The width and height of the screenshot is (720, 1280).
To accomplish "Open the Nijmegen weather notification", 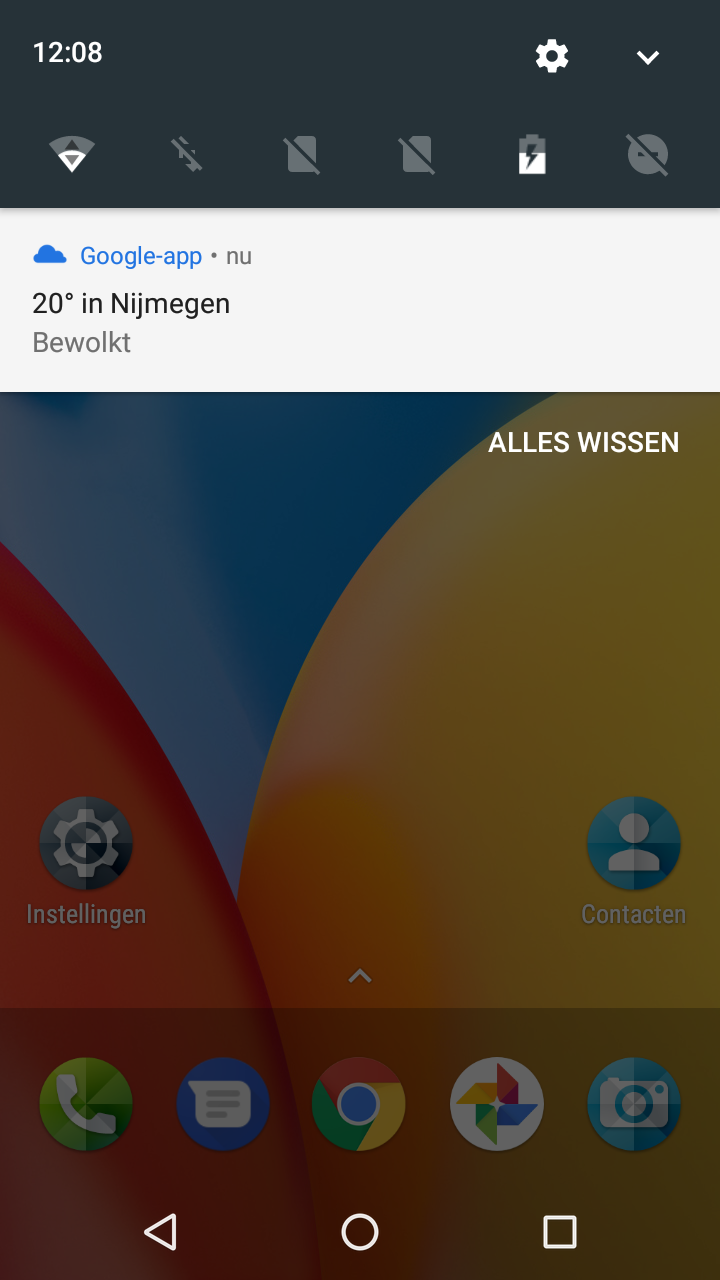I will click(x=360, y=300).
